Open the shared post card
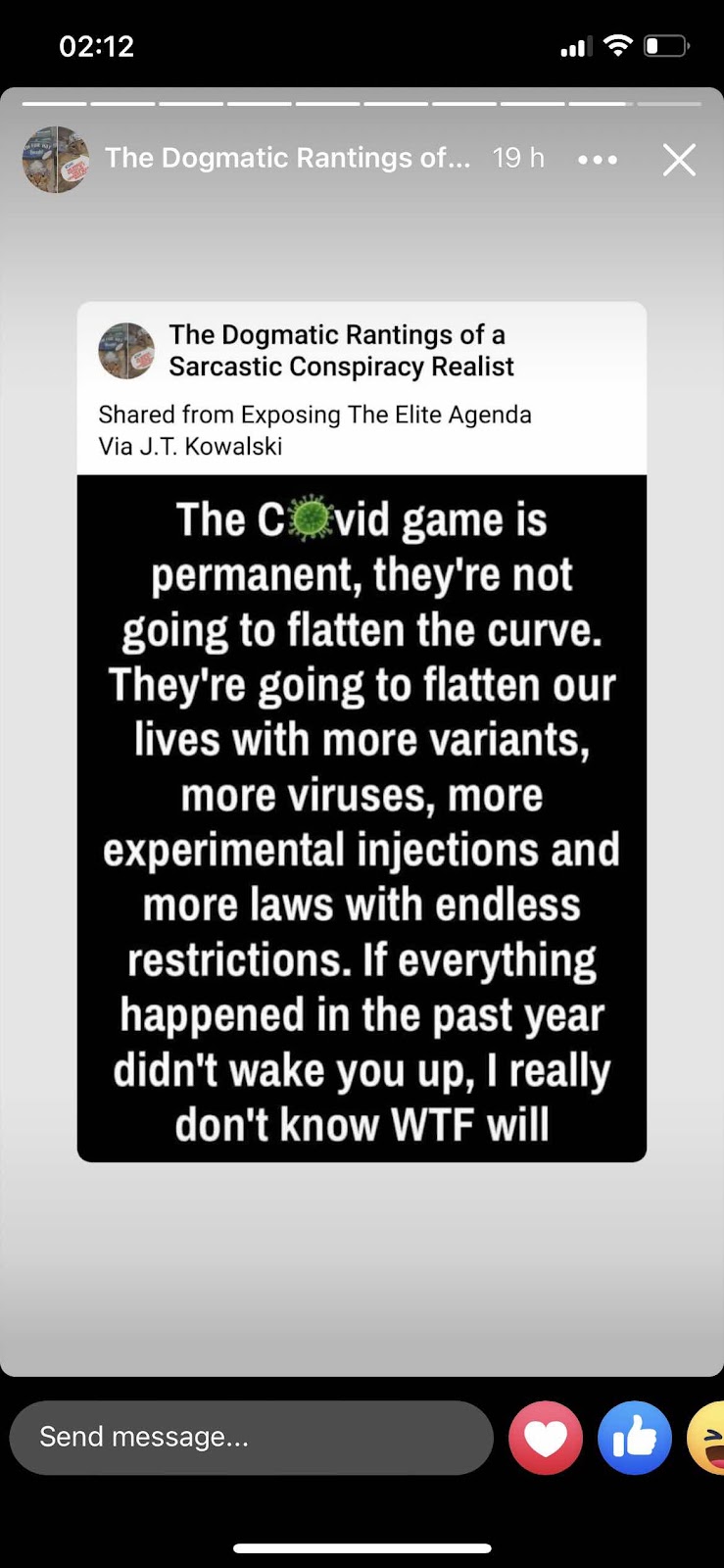Image resolution: width=724 pixels, height=1568 pixels. (x=362, y=732)
